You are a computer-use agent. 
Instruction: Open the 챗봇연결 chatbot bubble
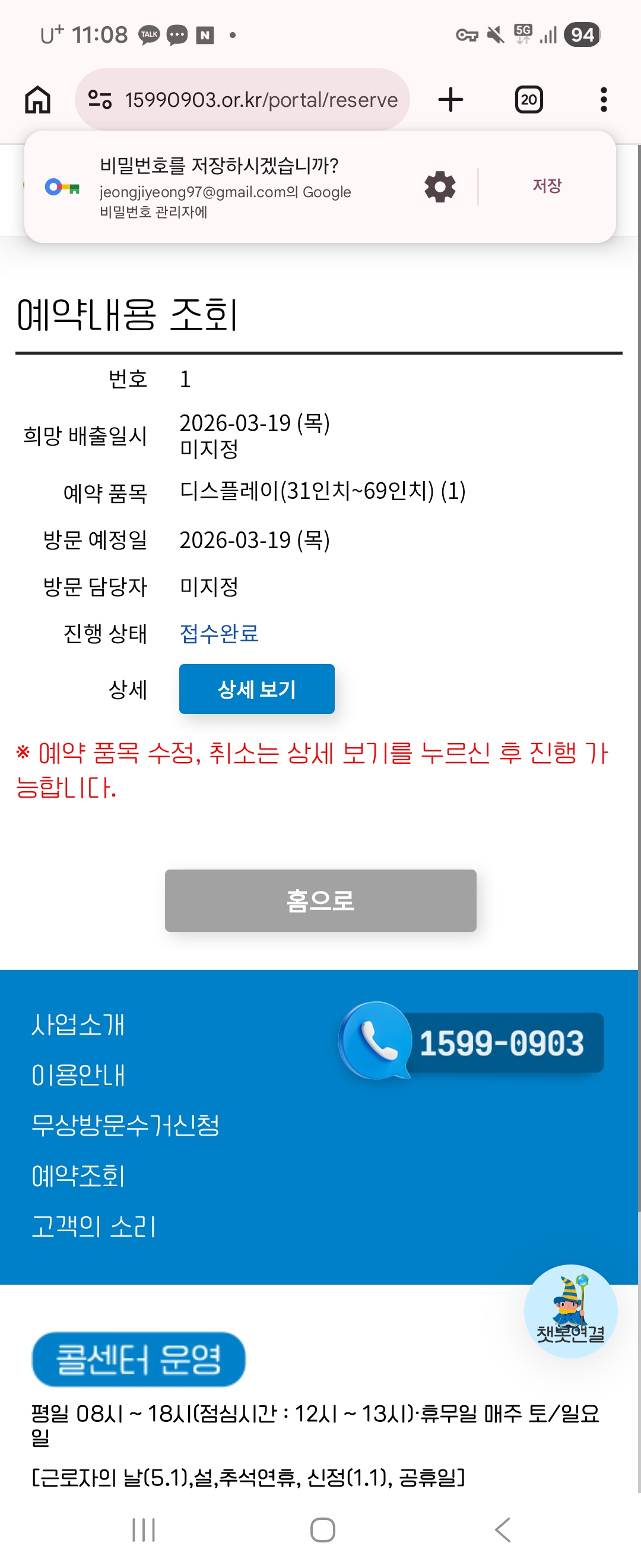tap(570, 1311)
